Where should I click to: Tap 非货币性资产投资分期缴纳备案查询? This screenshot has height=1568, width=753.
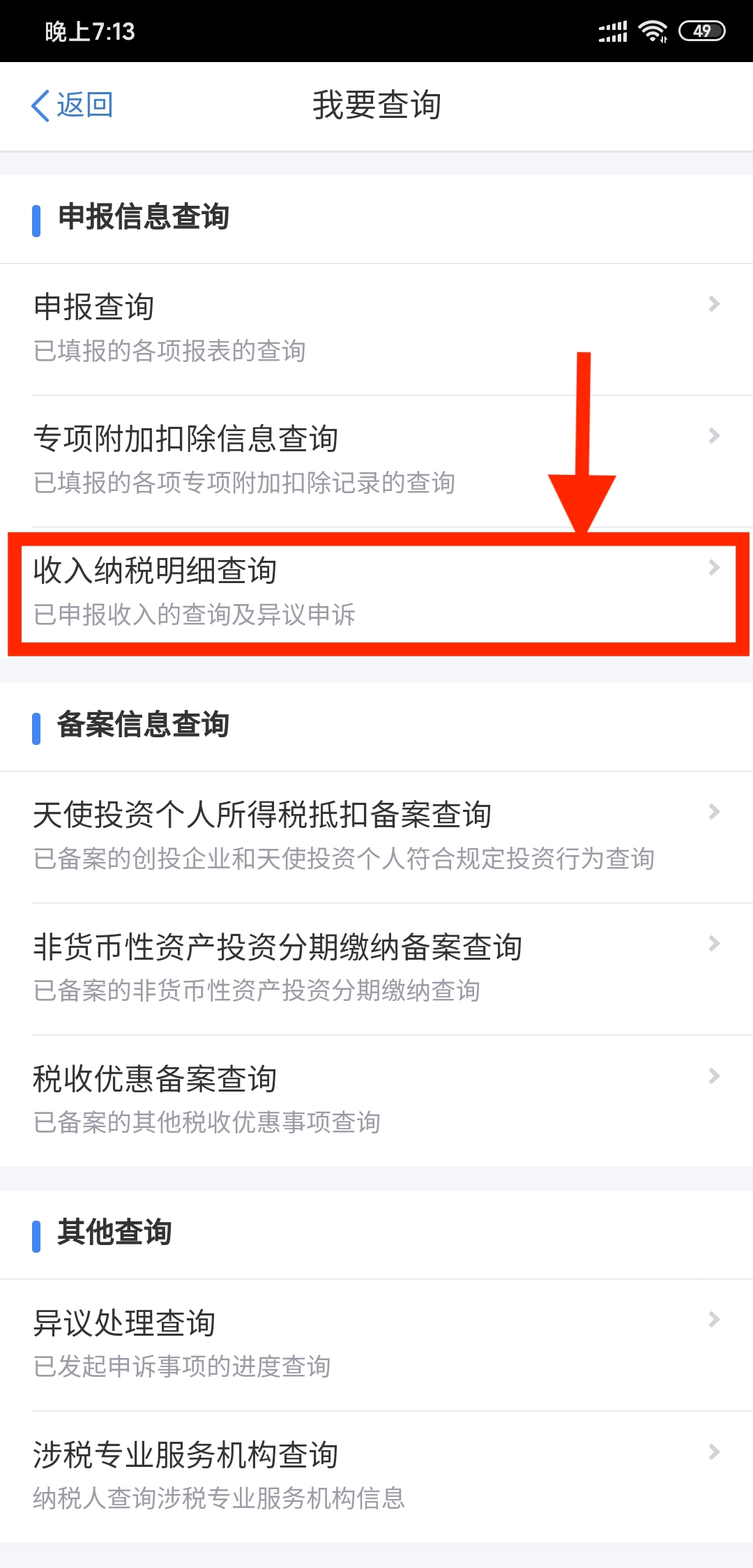376,970
